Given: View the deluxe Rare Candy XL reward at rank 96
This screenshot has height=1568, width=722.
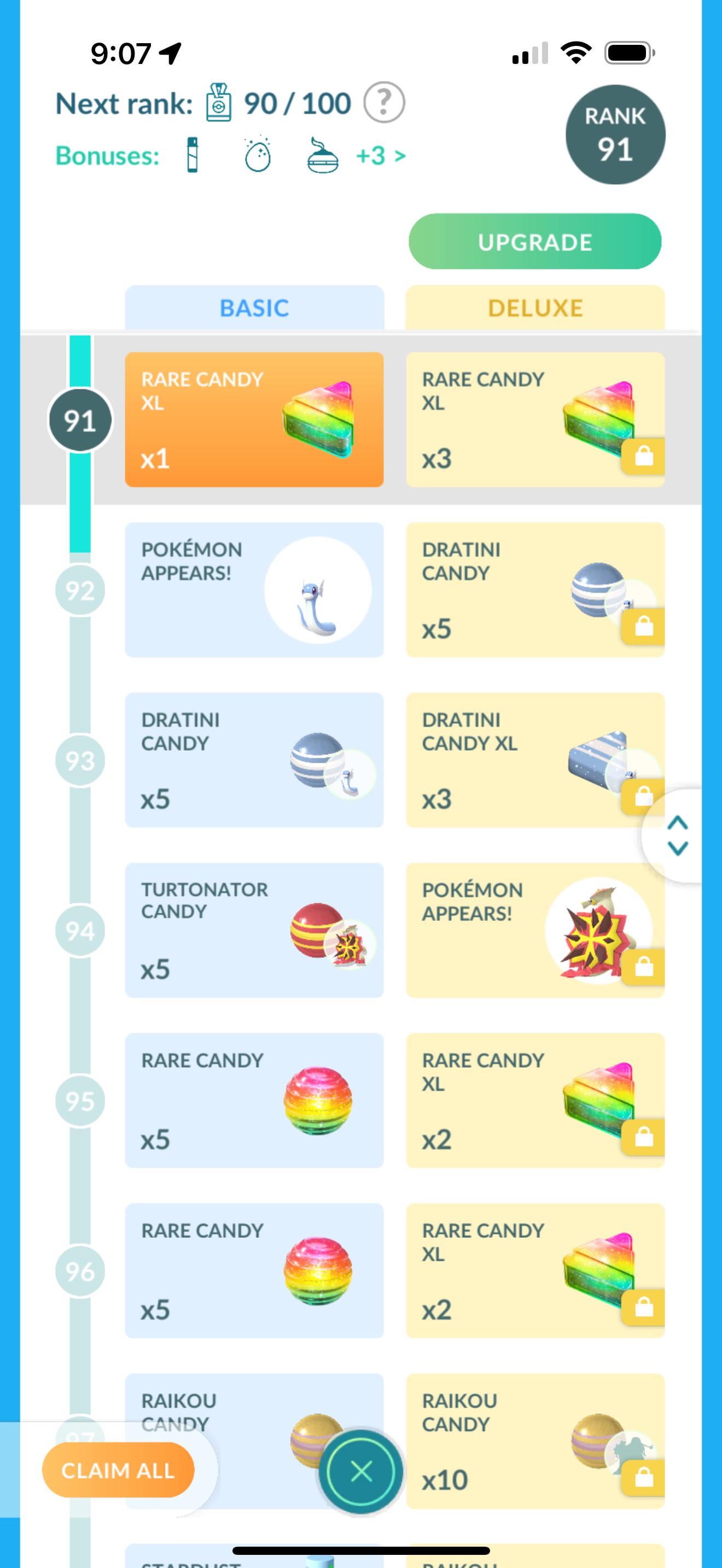Looking at the screenshot, I should coord(534,1271).
